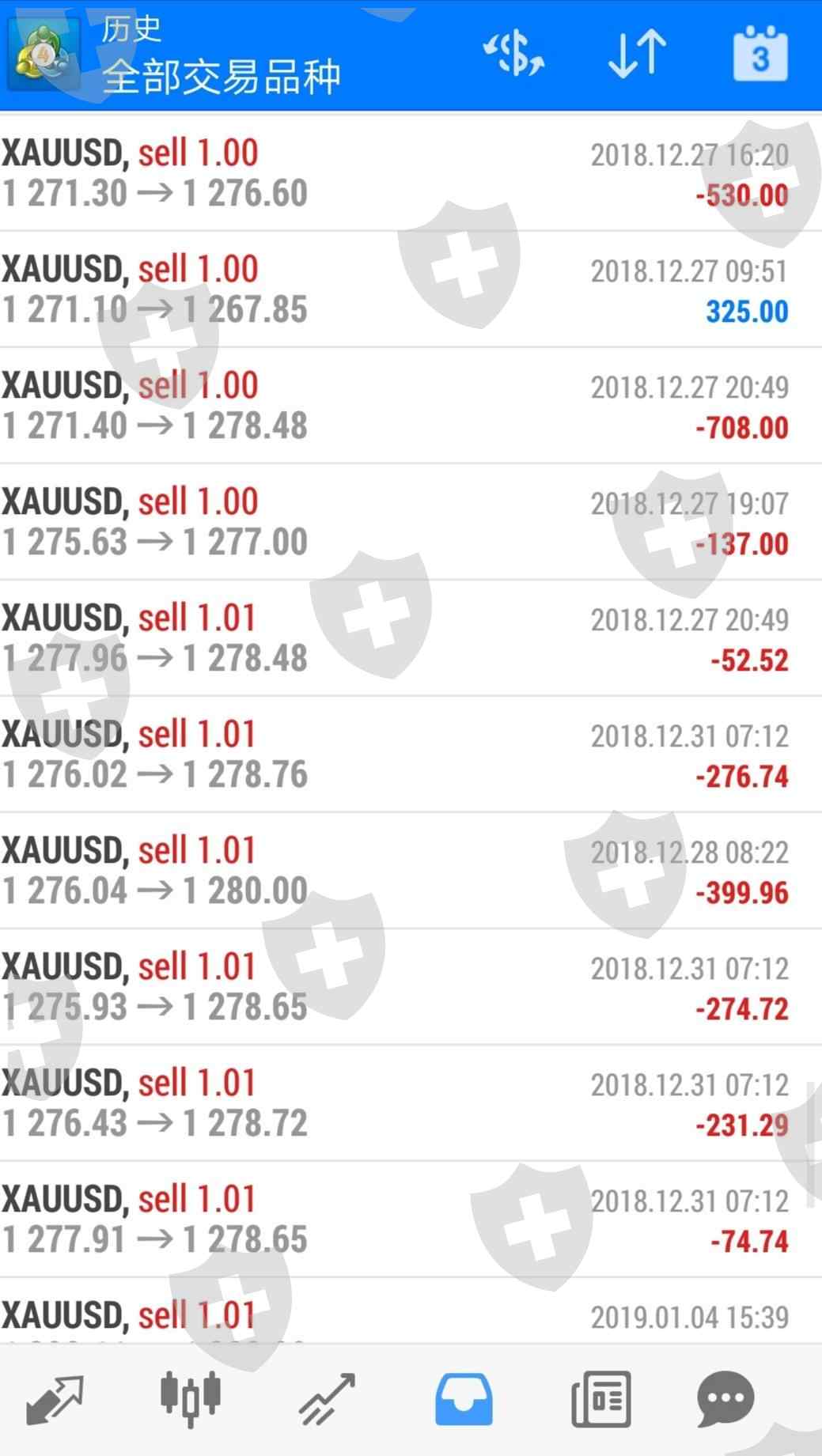
Task: Select the History inbox tab
Action: 464,1399
